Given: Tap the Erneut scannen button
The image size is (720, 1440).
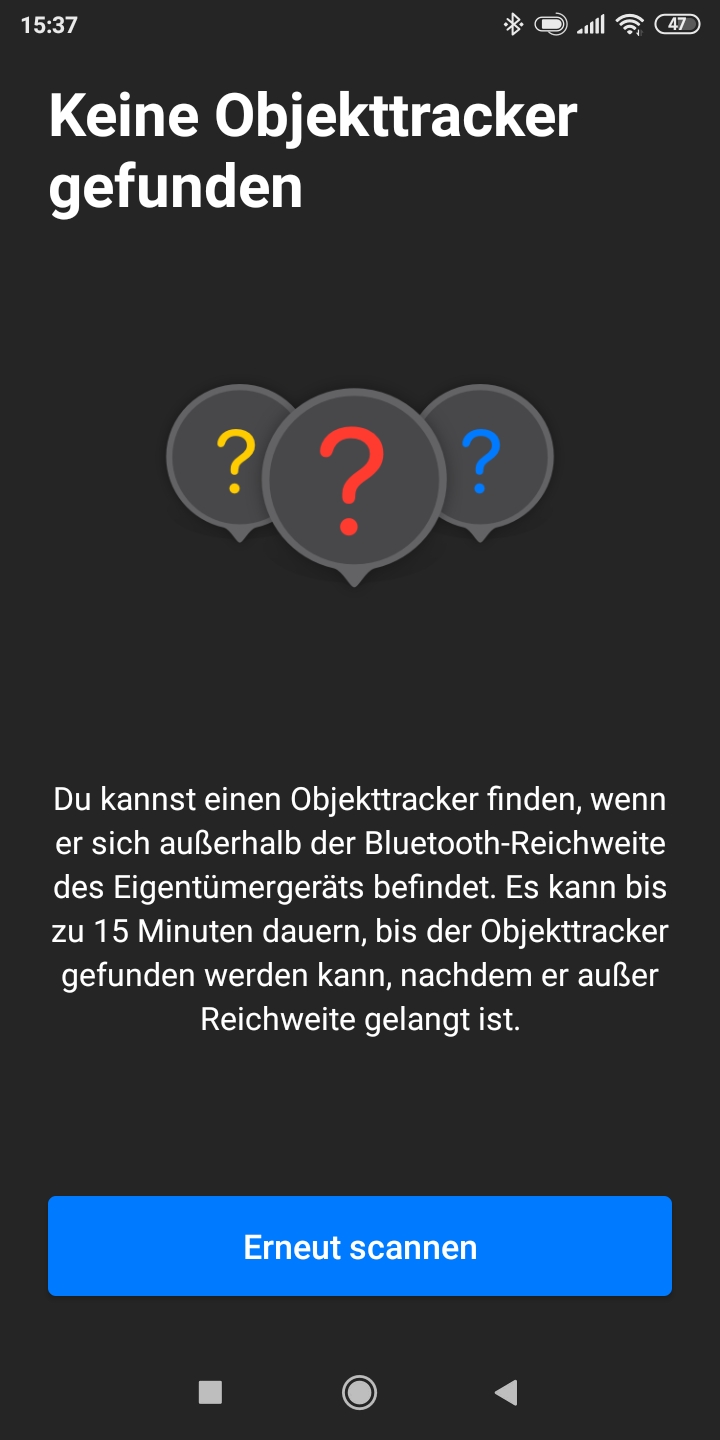Looking at the screenshot, I should pos(360,1246).
